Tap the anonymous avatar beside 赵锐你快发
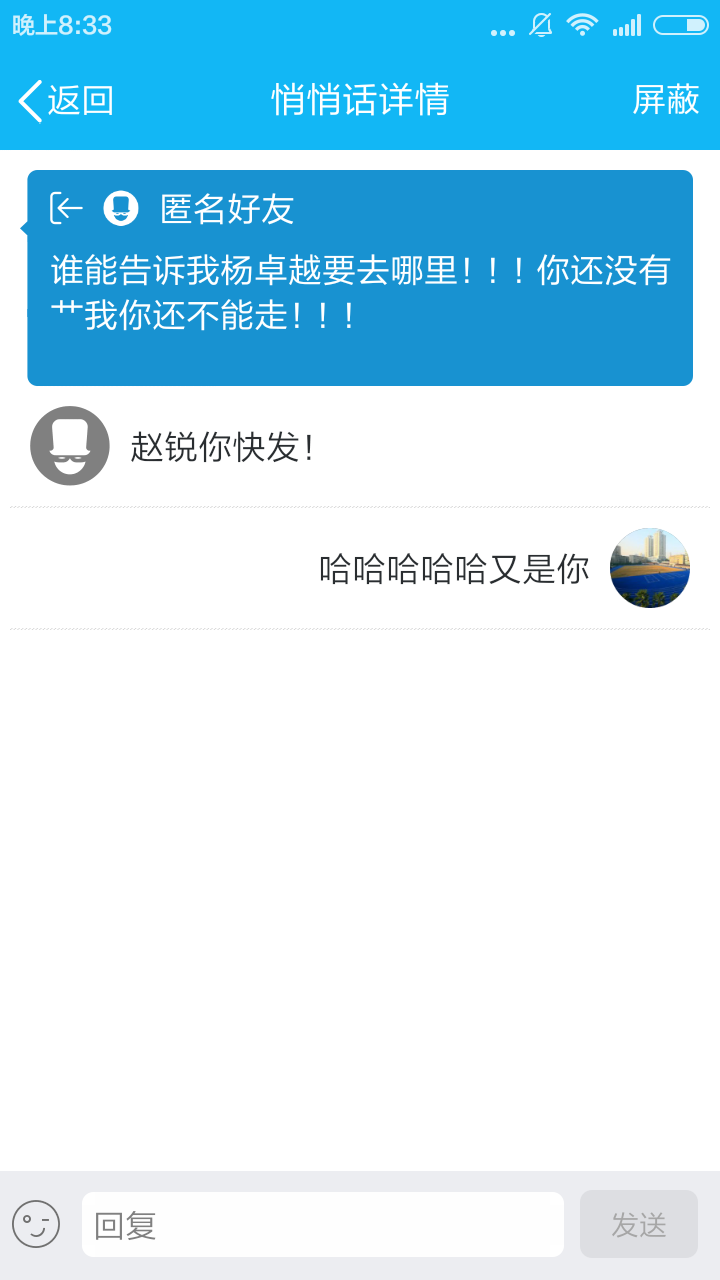 70,446
